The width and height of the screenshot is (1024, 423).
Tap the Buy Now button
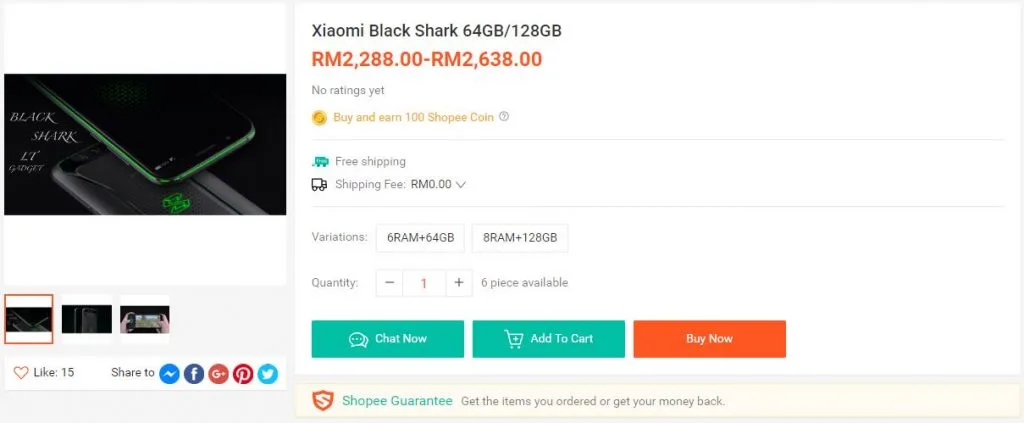tap(709, 339)
